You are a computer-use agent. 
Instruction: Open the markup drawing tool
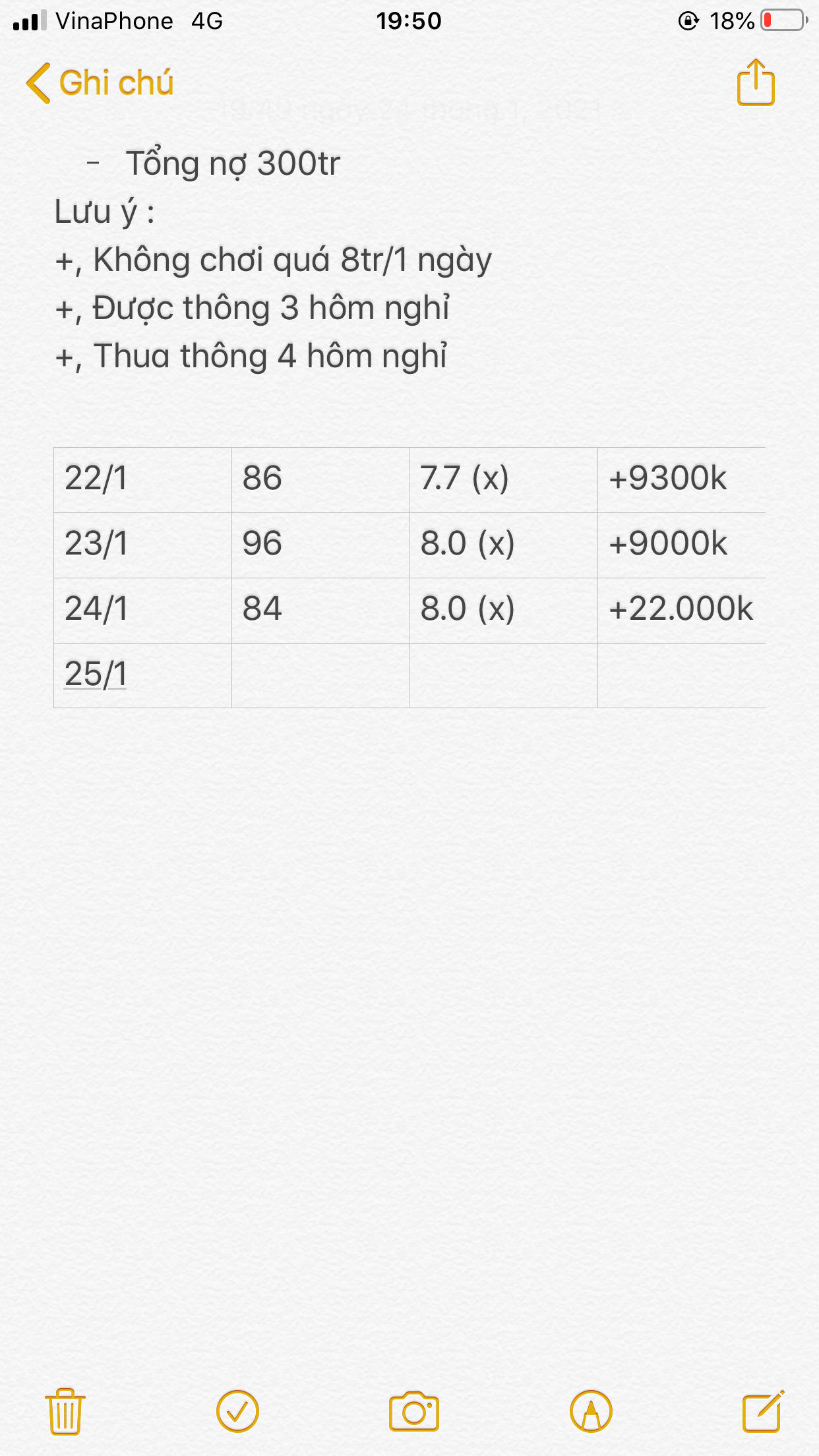coord(591,1411)
